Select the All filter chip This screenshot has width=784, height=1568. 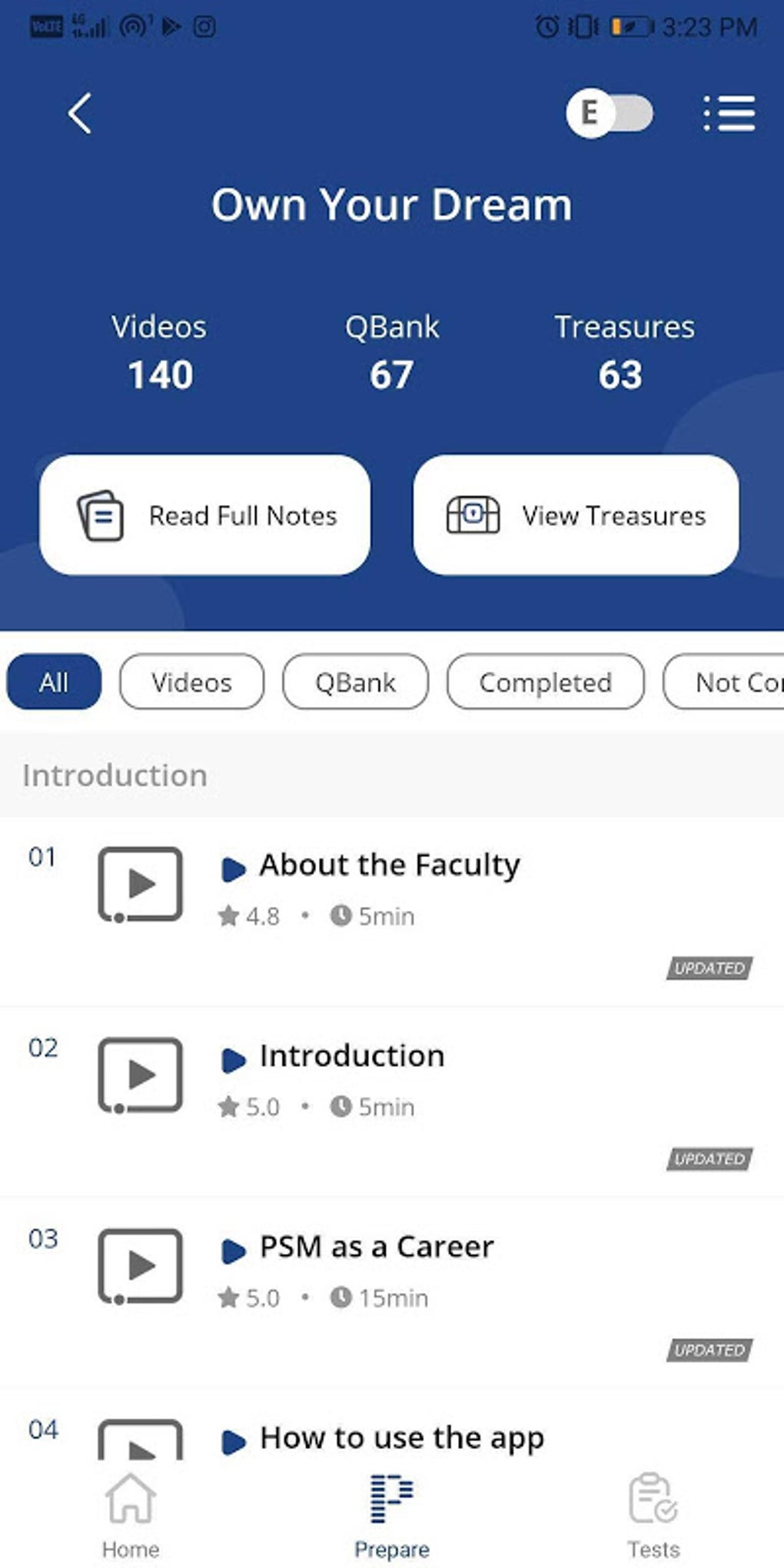click(x=54, y=682)
